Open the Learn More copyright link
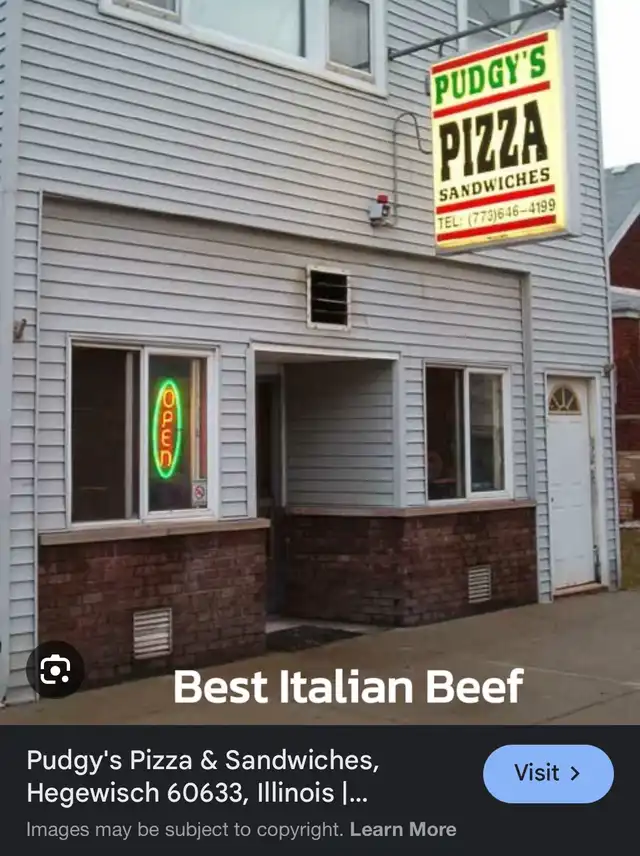This screenshot has width=640, height=856. (403, 829)
